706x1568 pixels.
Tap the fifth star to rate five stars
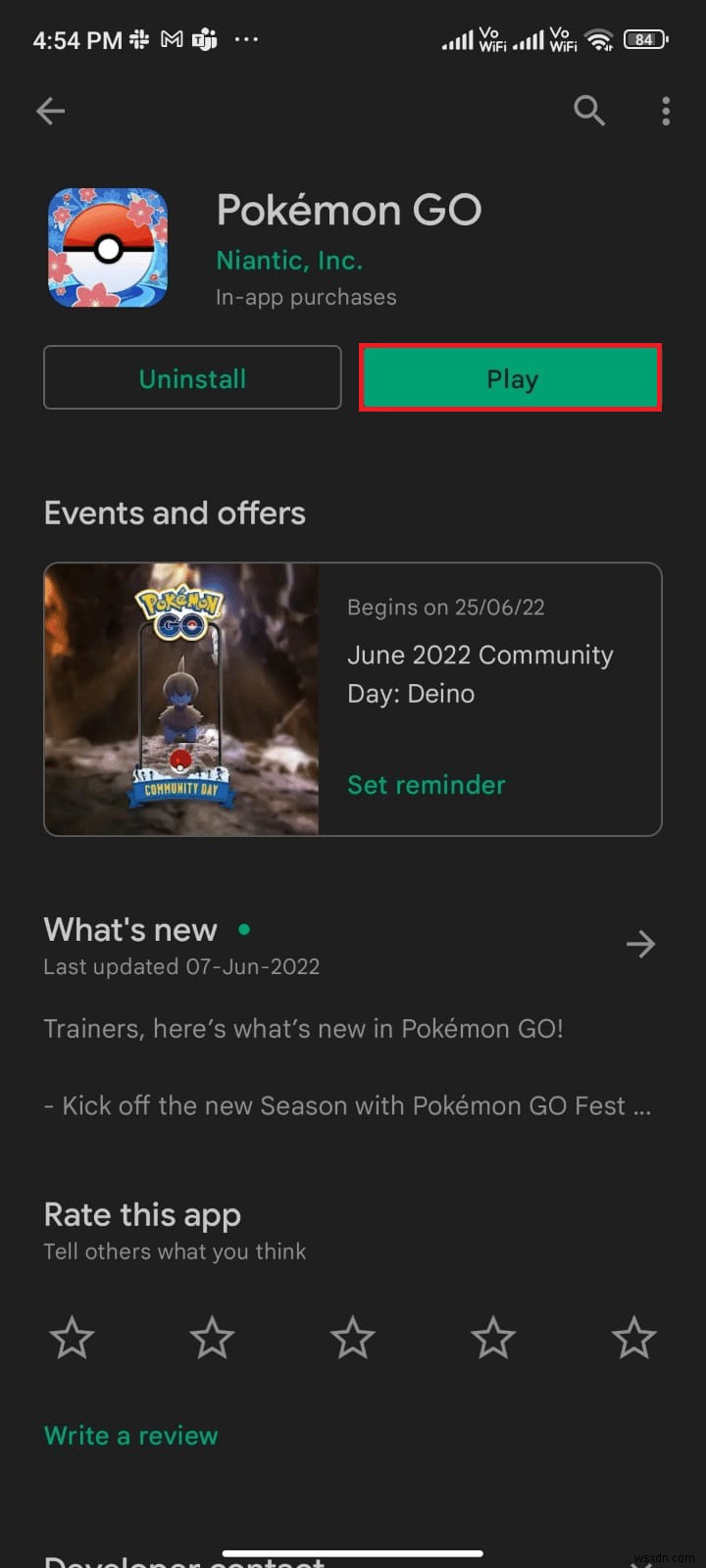coord(634,1337)
